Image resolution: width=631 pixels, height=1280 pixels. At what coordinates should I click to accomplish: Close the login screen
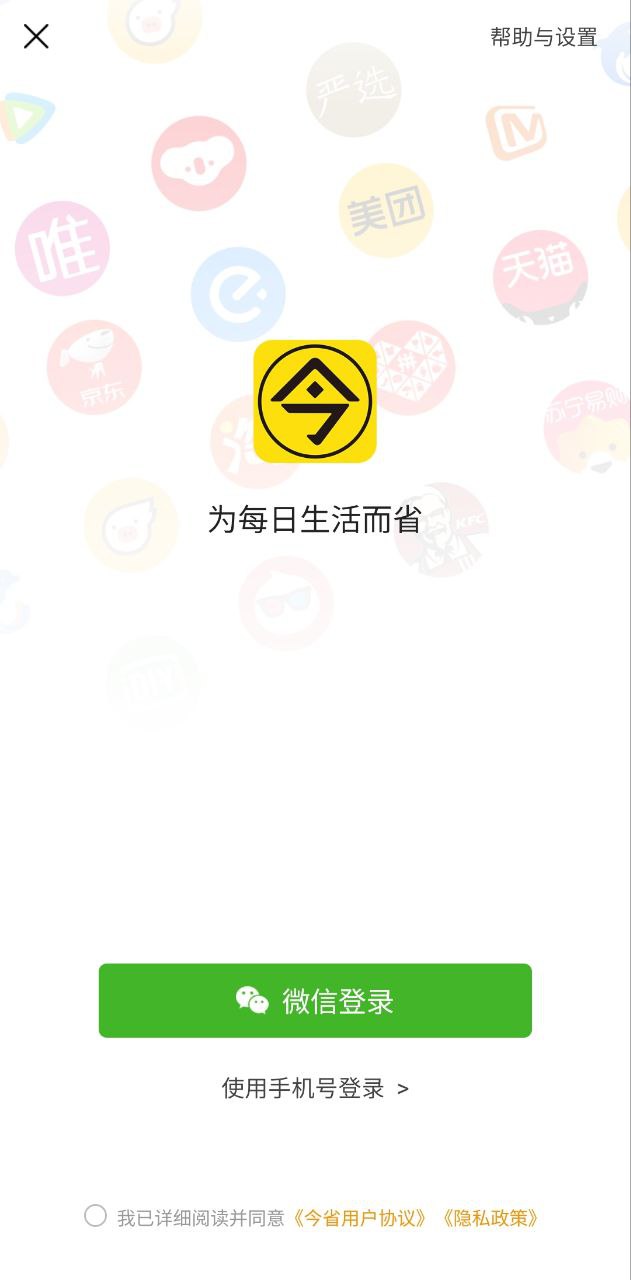[x=36, y=37]
